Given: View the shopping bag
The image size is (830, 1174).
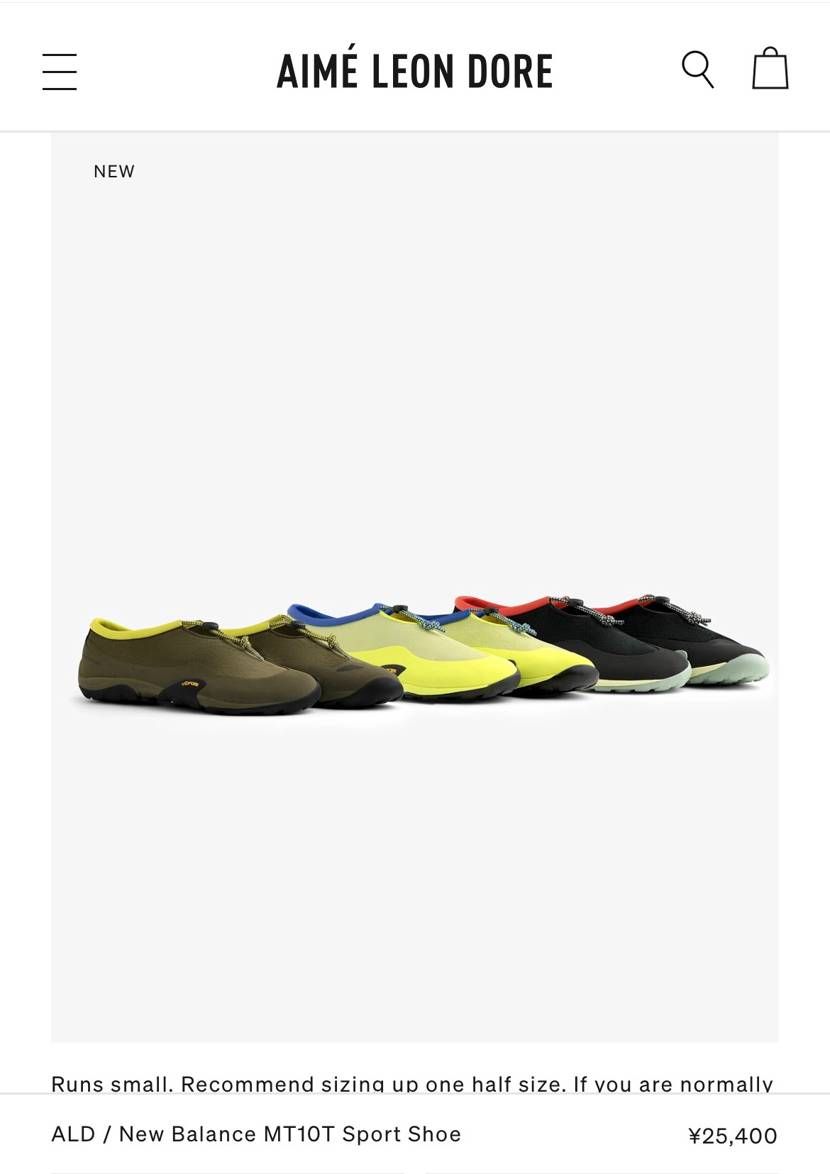Looking at the screenshot, I should 770,70.
